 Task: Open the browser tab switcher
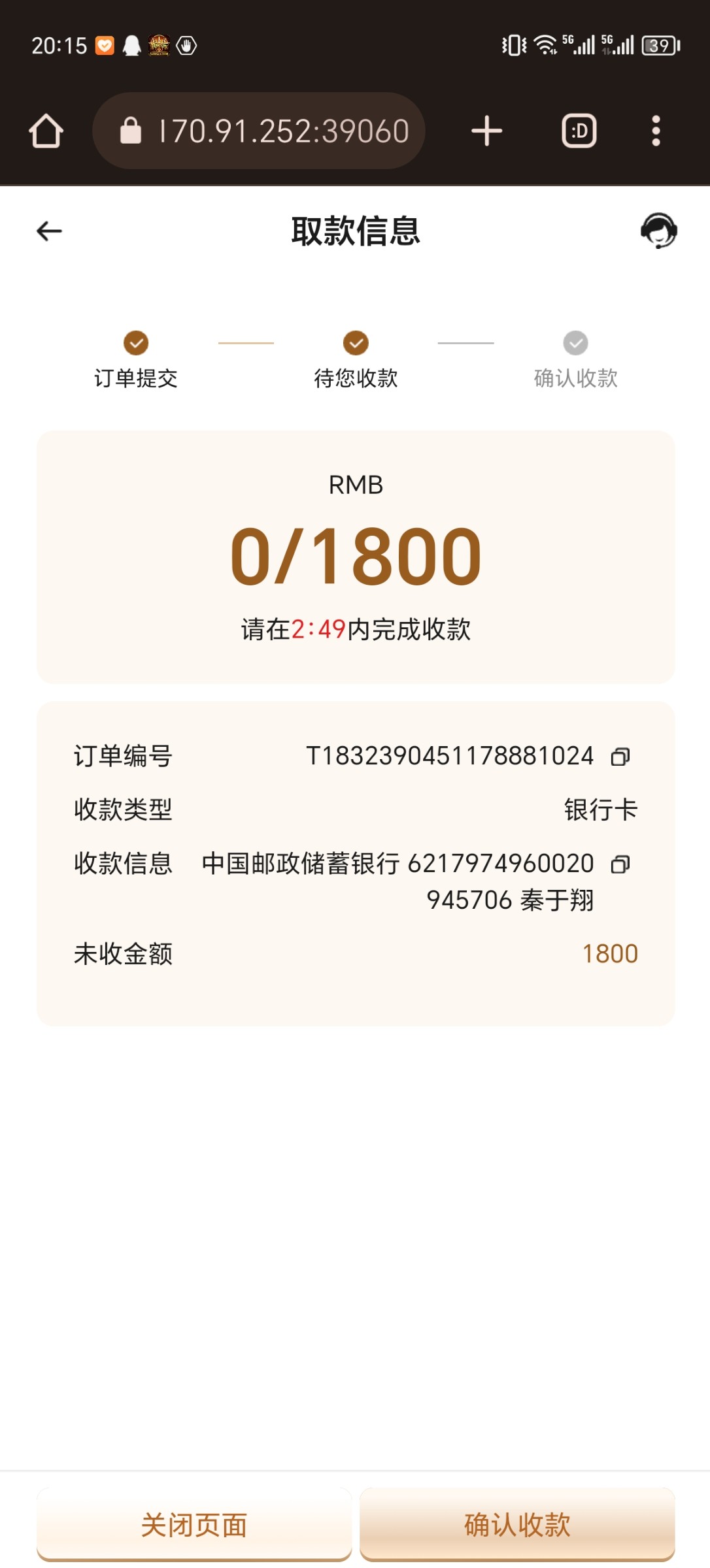[x=579, y=131]
